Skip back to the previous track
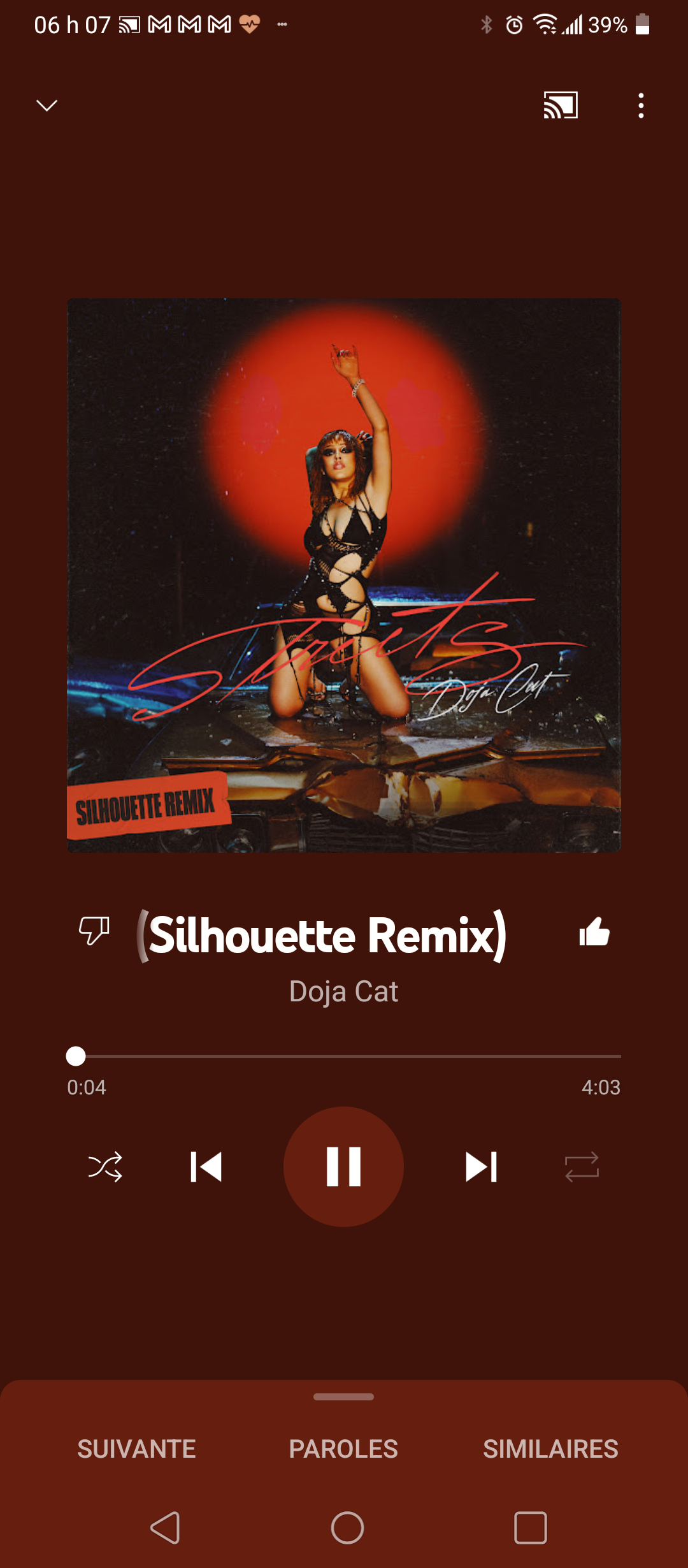This screenshot has width=688, height=1568. 206,1167
